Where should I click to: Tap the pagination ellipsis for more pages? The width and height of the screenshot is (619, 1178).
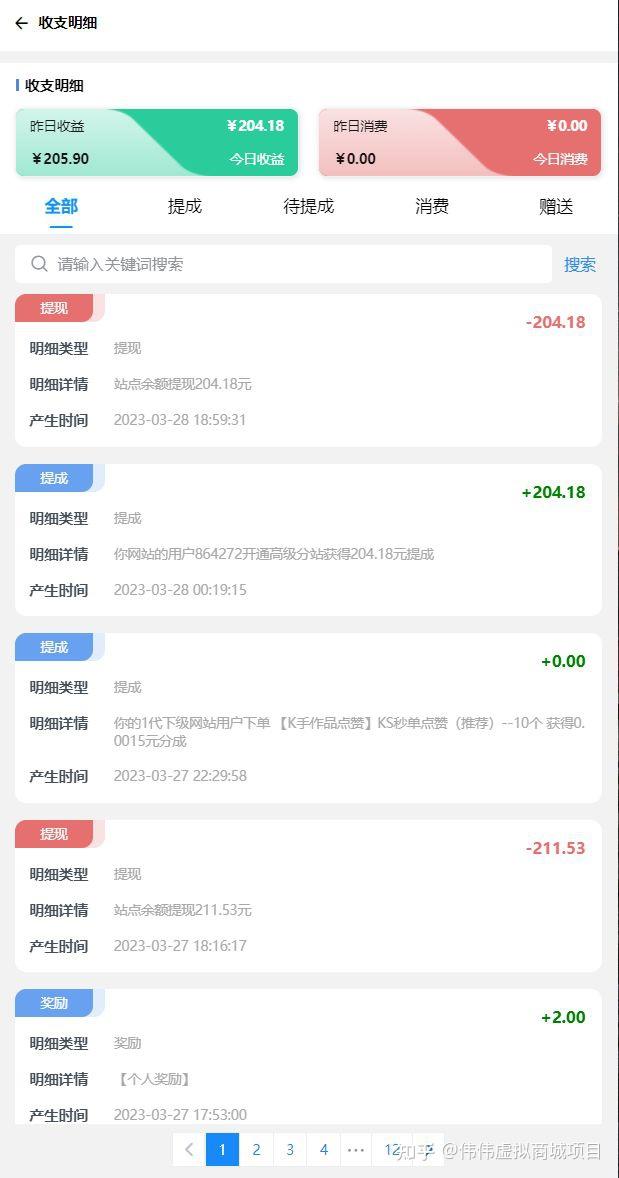coord(357,1149)
